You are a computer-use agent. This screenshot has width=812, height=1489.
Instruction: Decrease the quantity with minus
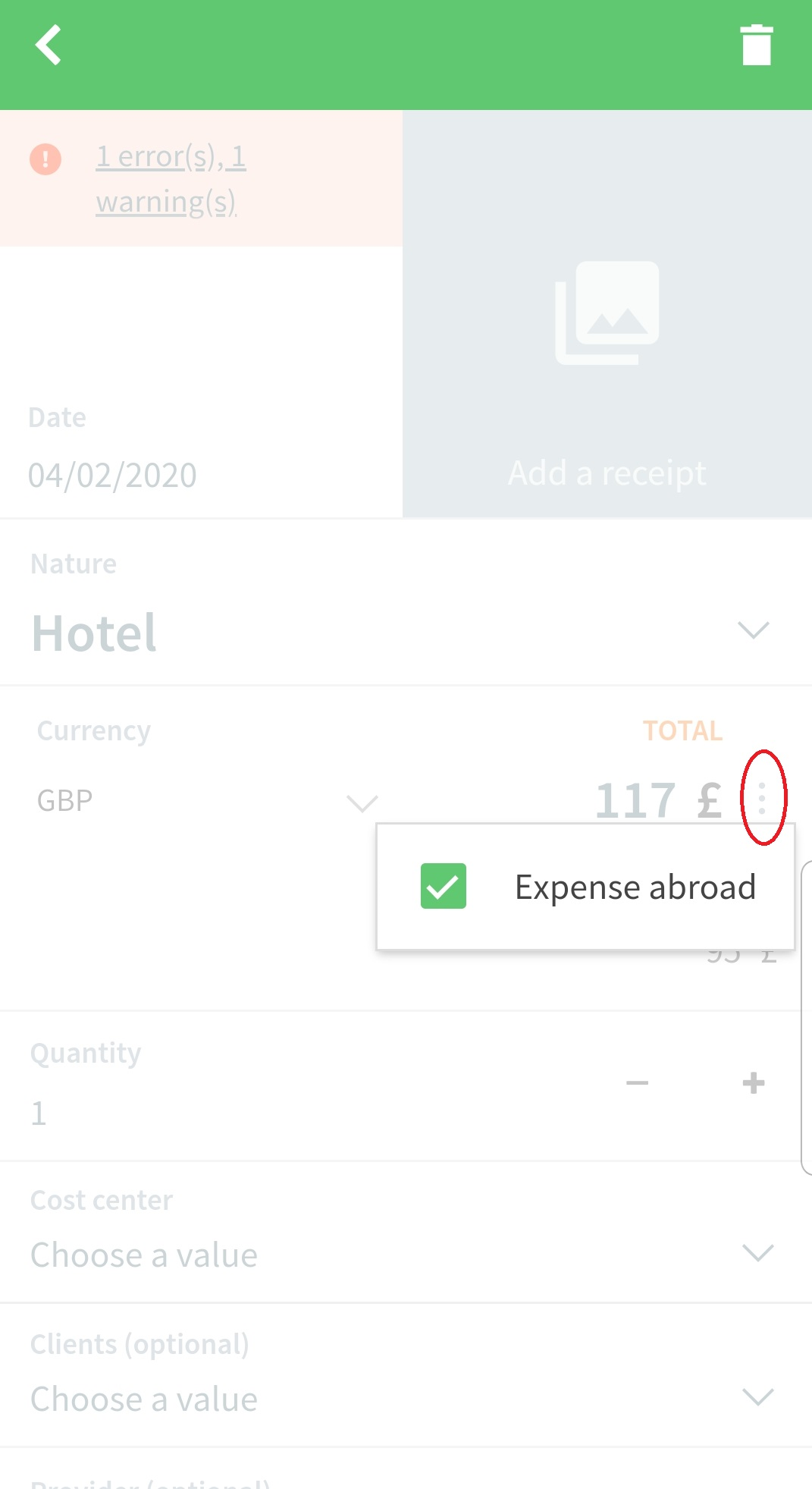637,1083
